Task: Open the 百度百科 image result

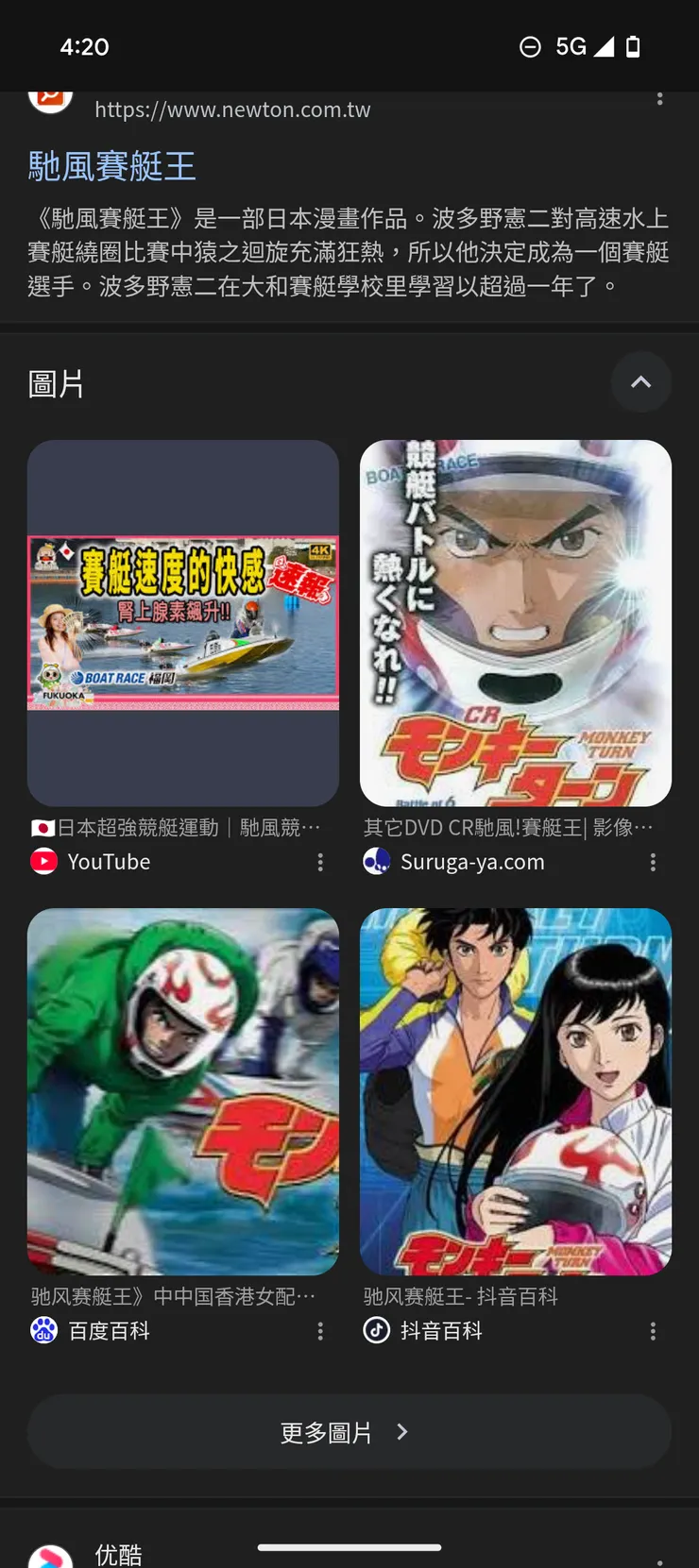Action: click(183, 1091)
